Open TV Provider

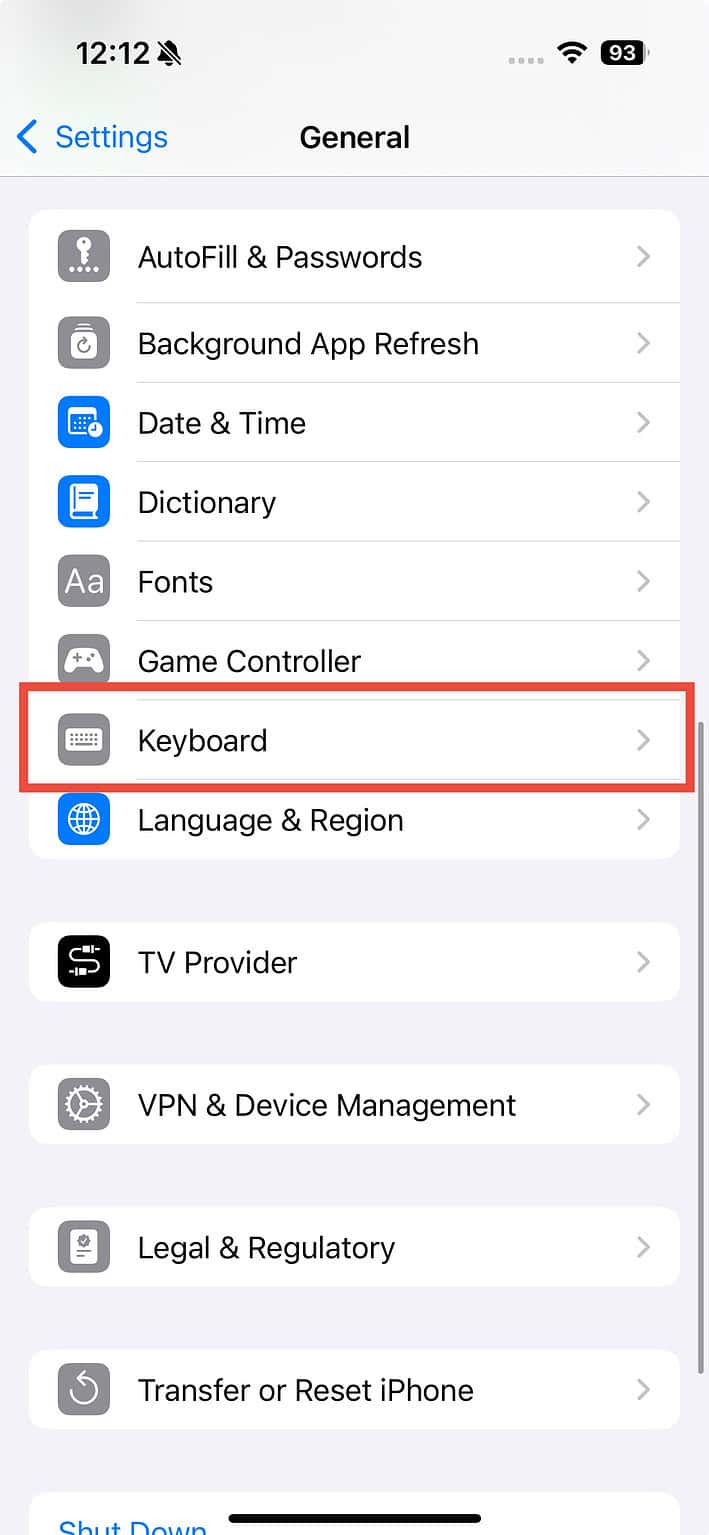[x=354, y=962]
